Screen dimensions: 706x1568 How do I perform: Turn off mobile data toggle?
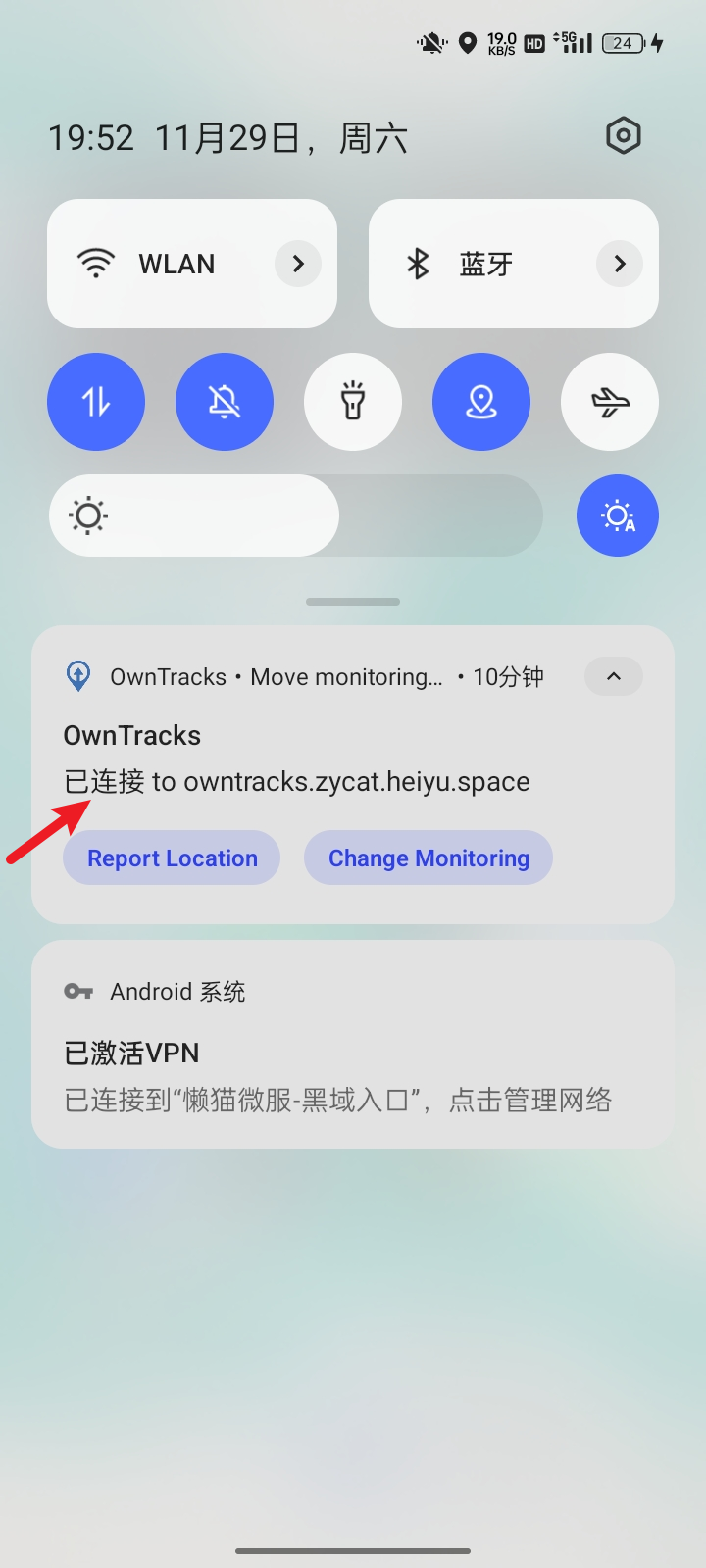[96, 402]
